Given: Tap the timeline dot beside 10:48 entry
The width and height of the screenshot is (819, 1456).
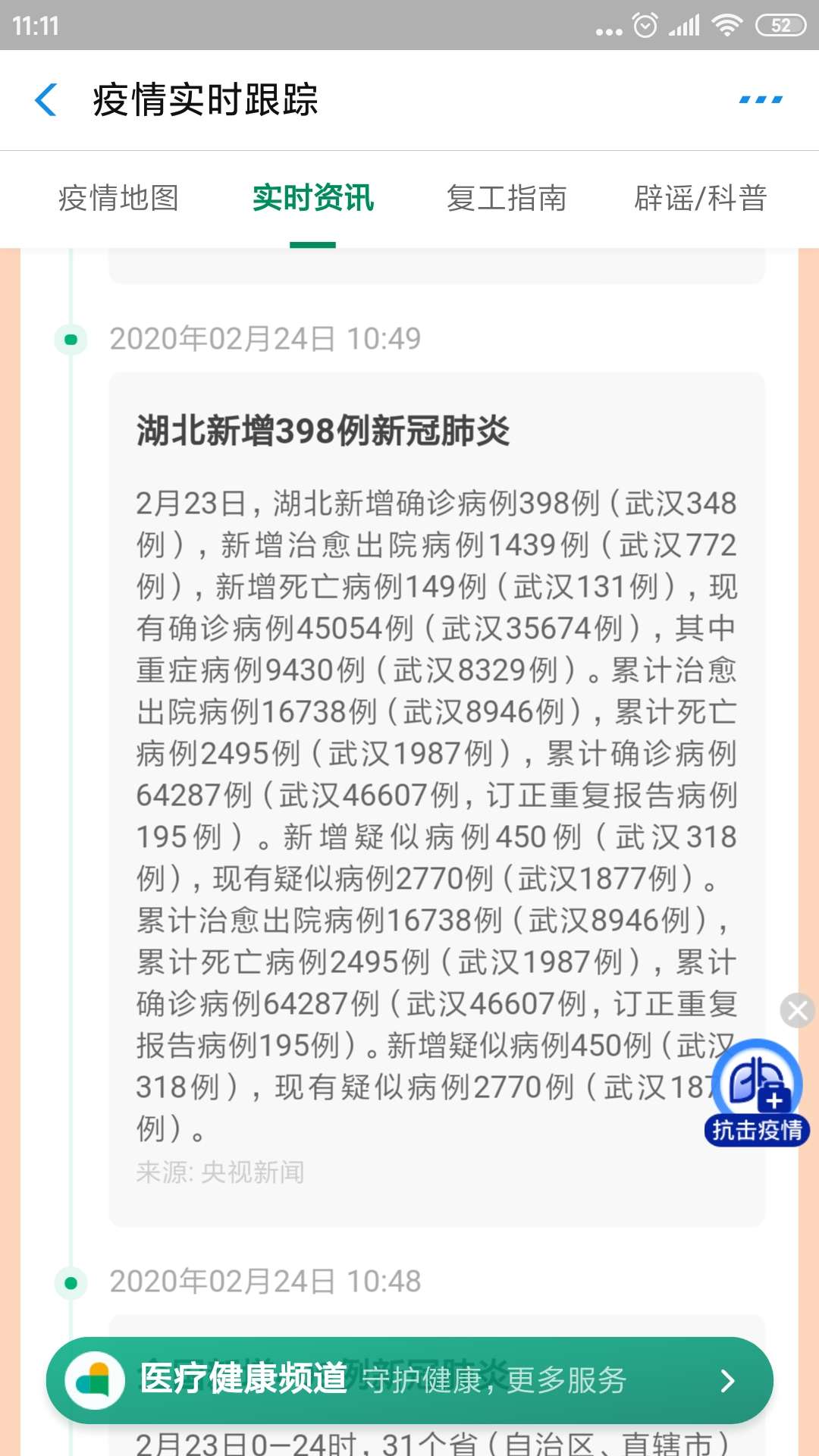Looking at the screenshot, I should (x=71, y=1280).
